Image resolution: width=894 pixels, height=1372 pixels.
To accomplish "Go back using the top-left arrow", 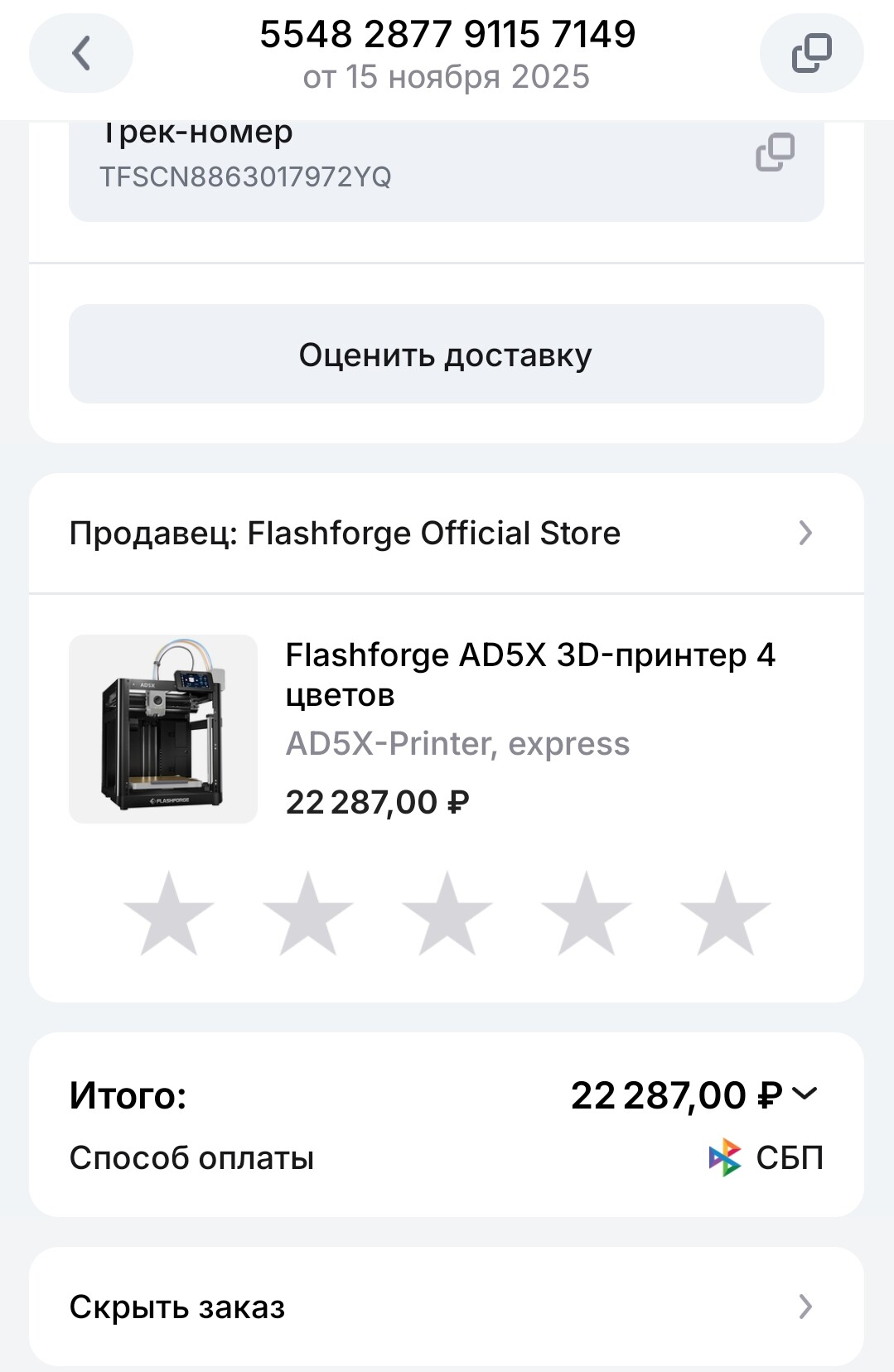I will click(80, 54).
